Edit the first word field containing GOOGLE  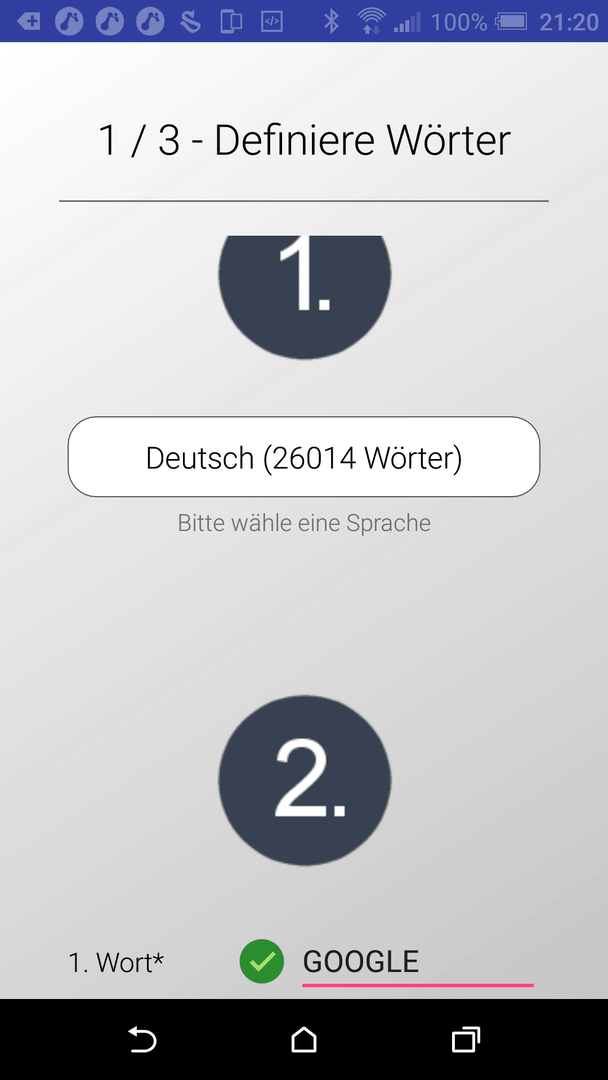click(x=417, y=962)
